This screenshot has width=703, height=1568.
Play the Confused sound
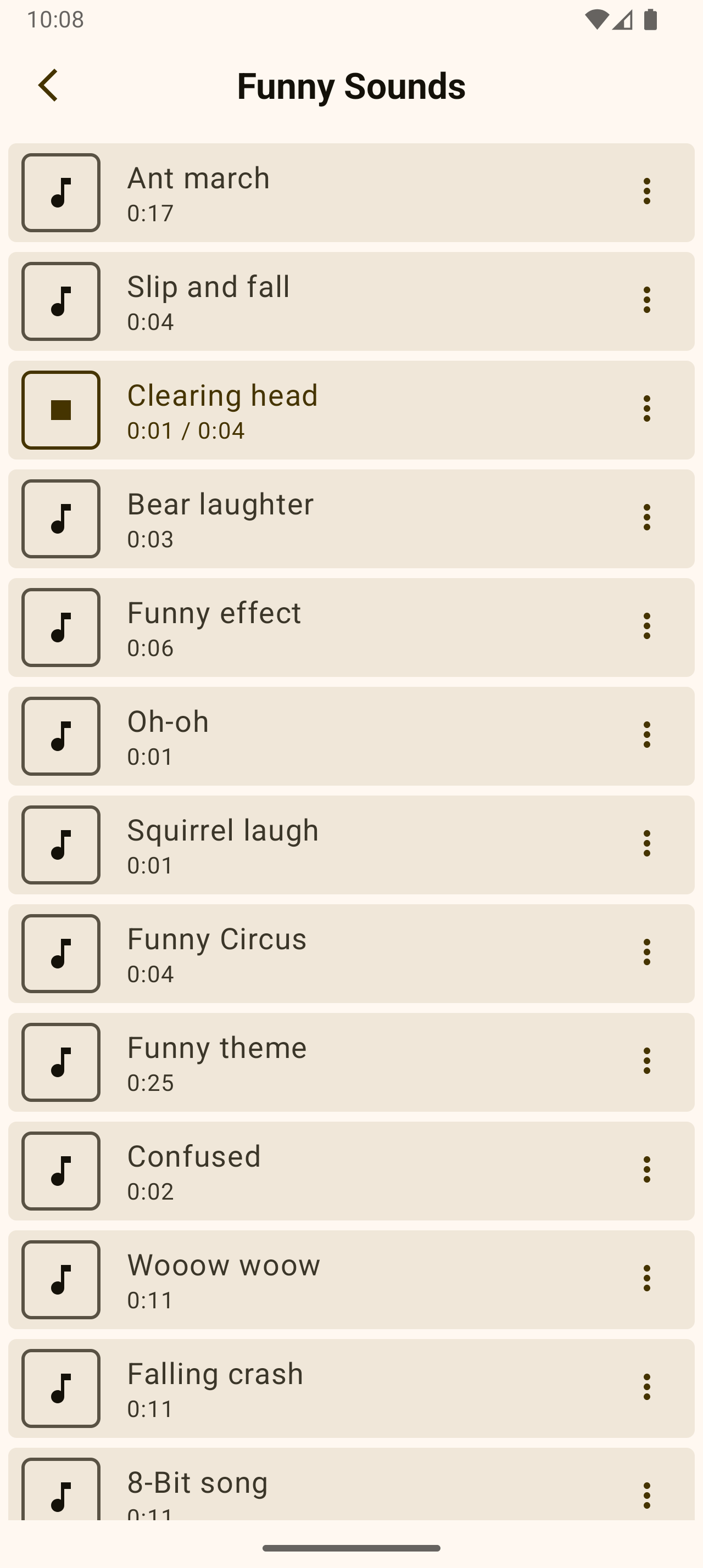point(61,1171)
